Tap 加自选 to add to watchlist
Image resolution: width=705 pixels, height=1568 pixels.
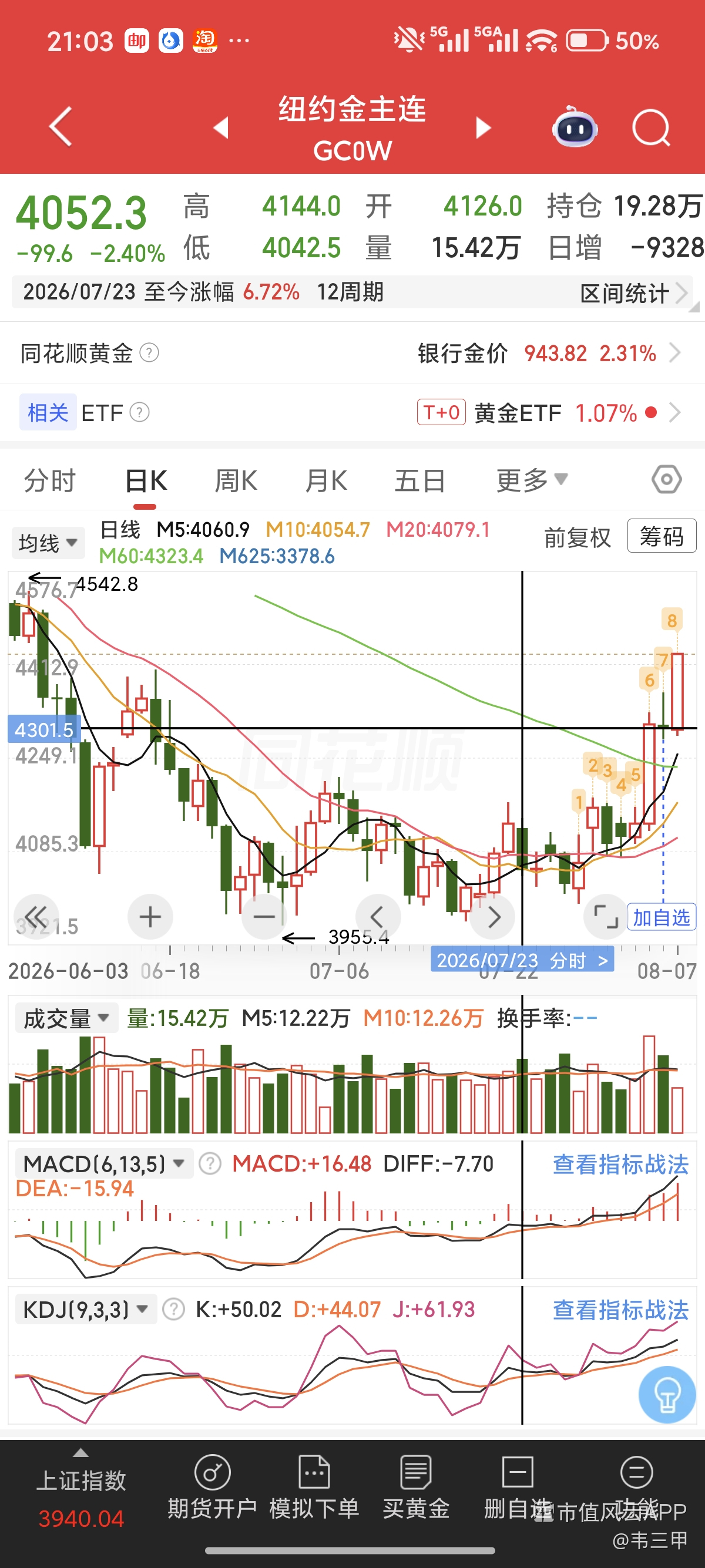tap(662, 917)
